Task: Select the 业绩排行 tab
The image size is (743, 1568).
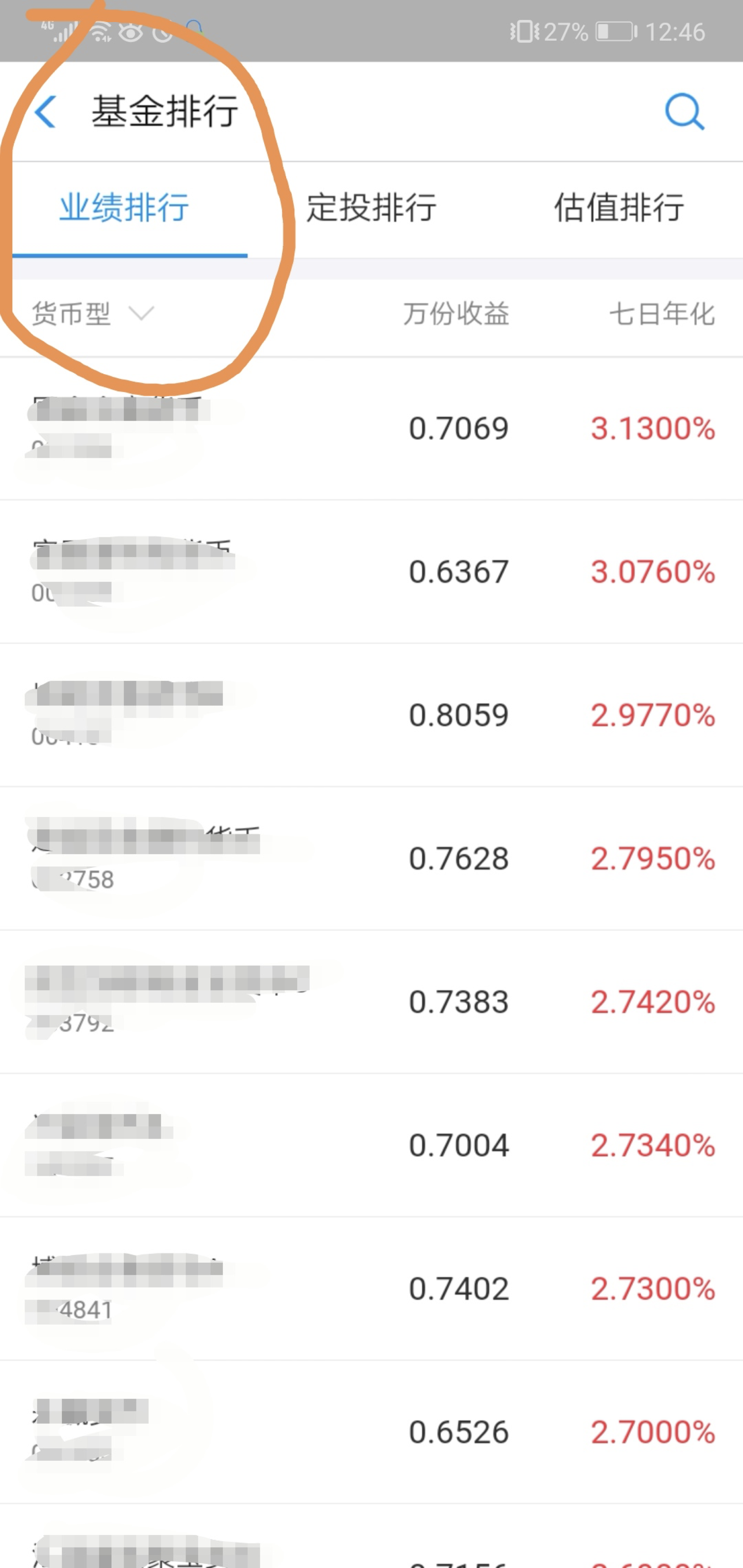Action: pos(124,208)
